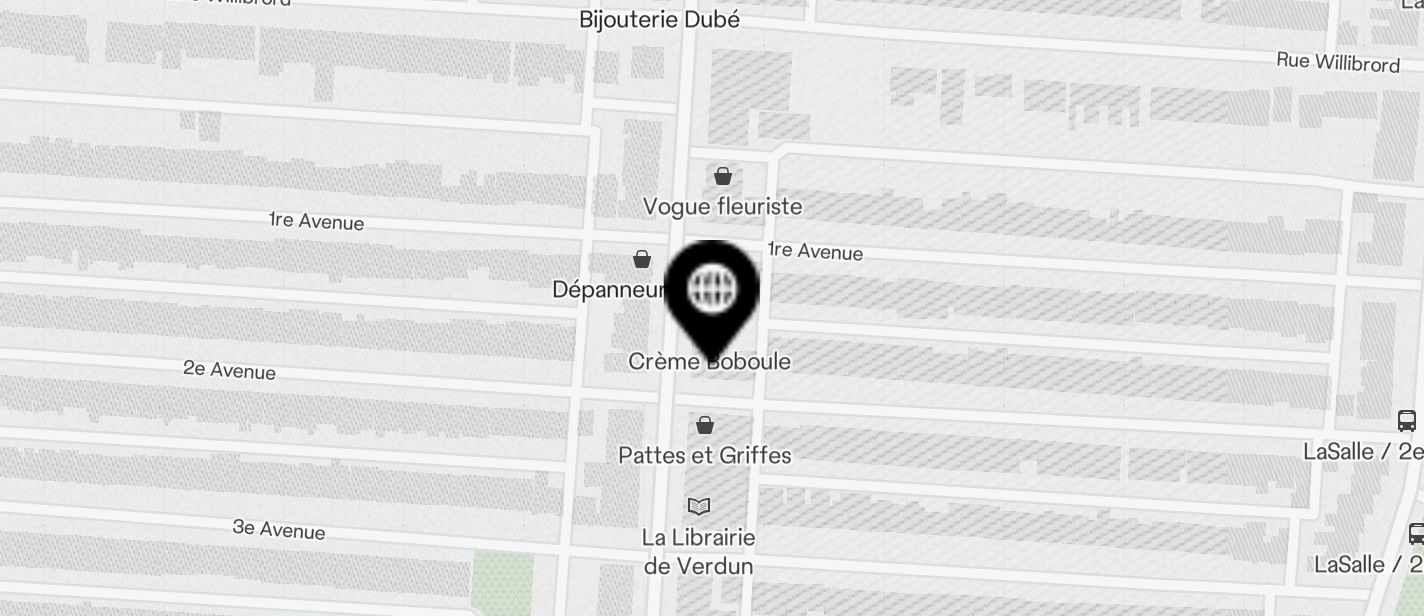The width and height of the screenshot is (1424, 616).
Task: Open La Librairie de Verdun marker
Action: click(699, 506)
